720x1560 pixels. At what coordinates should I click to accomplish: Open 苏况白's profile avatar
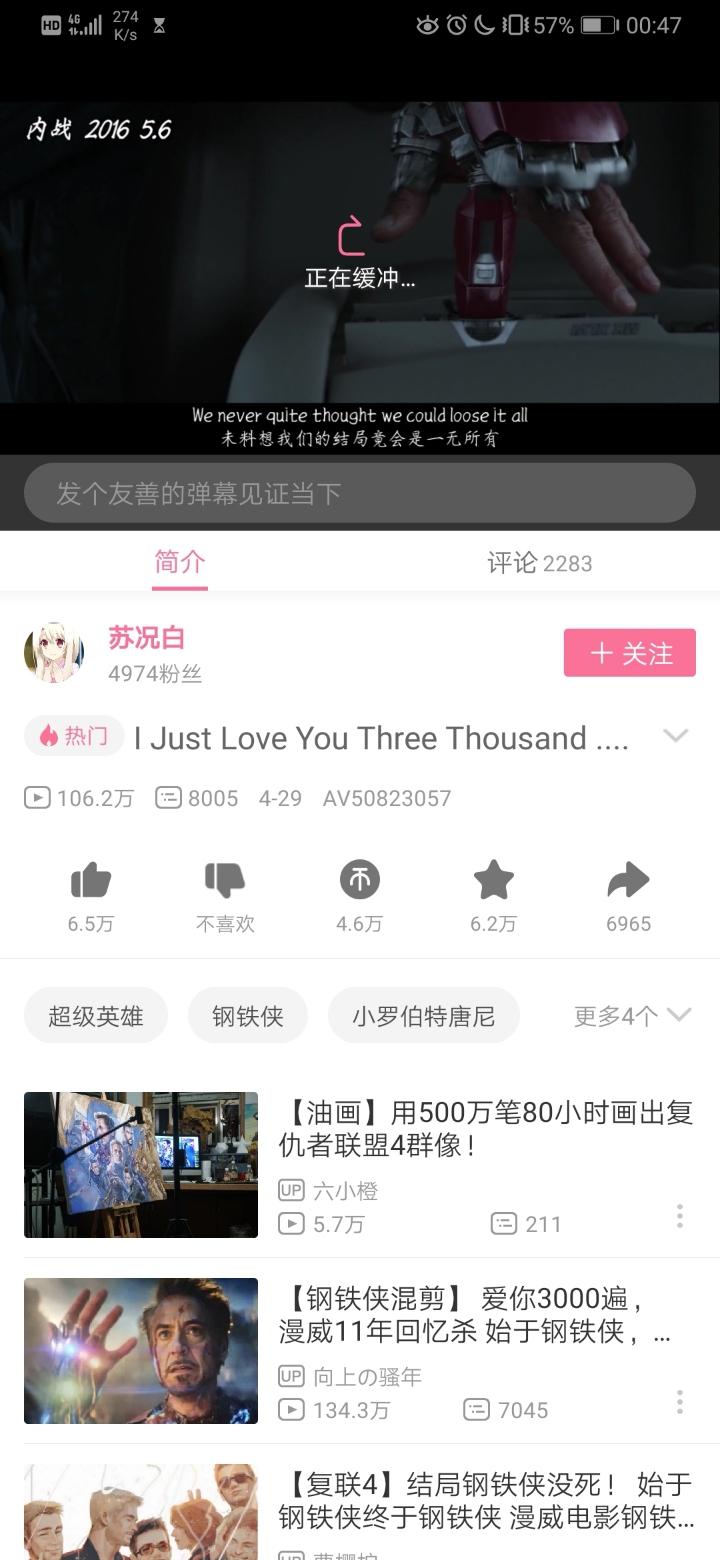click(x=53, y=653)
